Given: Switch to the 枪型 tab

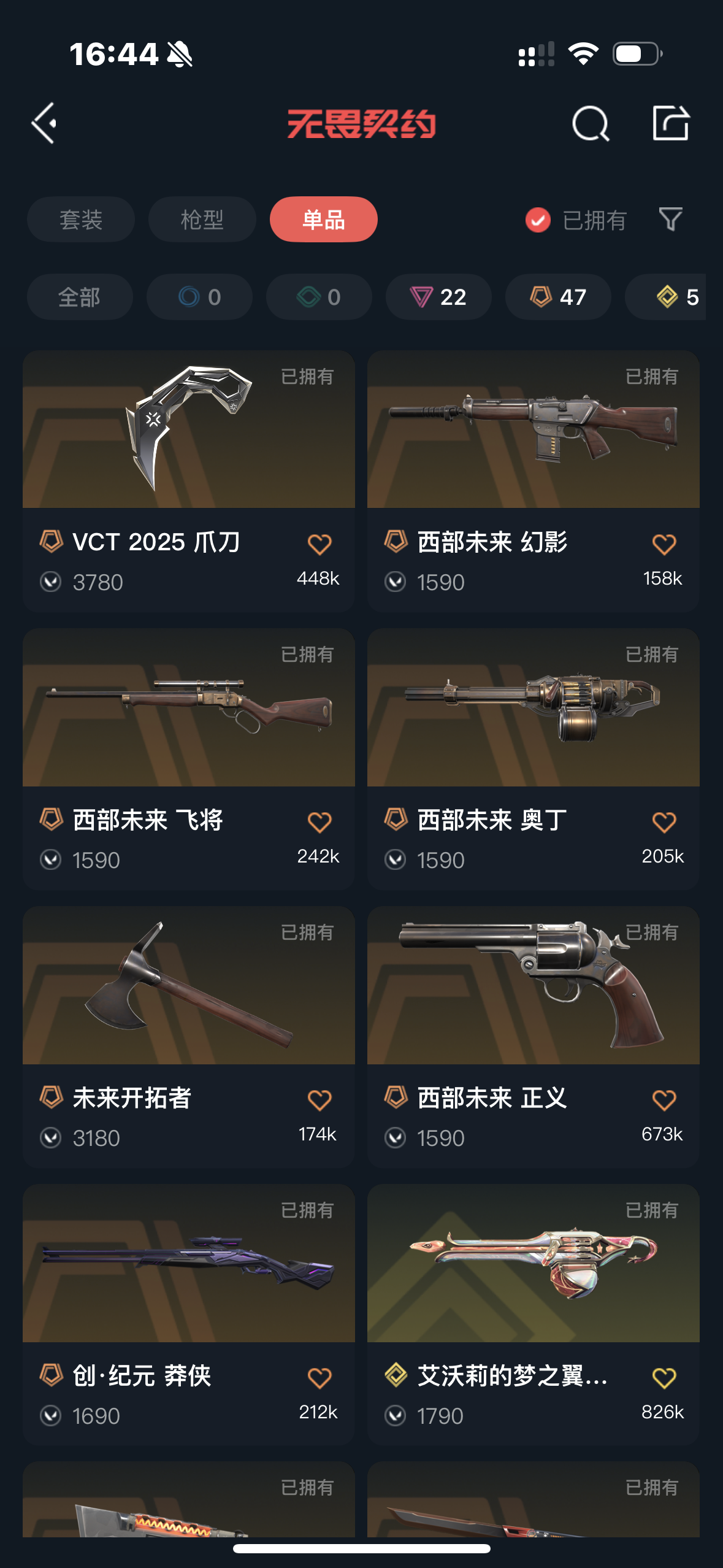Looking at the screenshot, I should coord(202,220).
